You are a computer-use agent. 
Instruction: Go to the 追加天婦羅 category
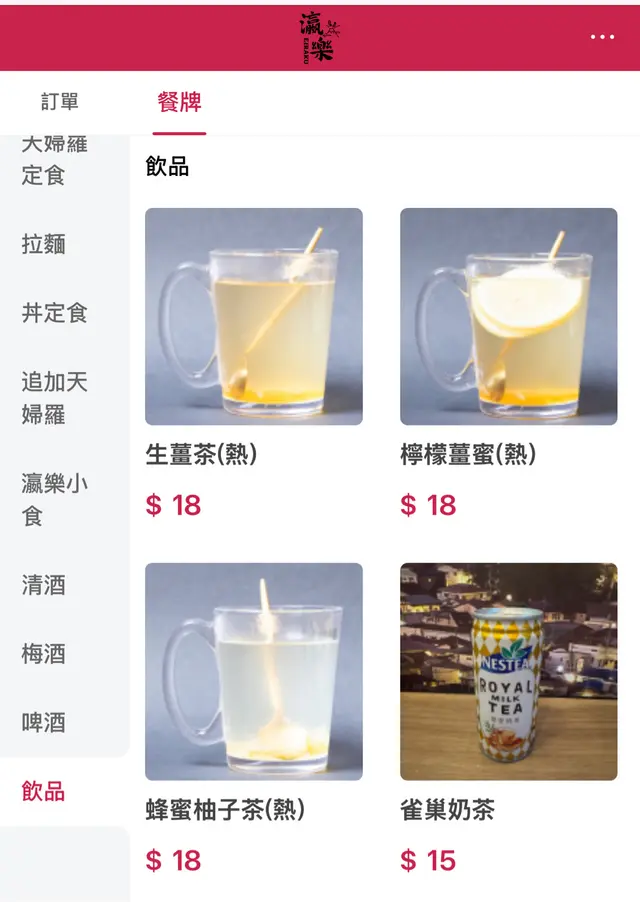pos(55,397)
